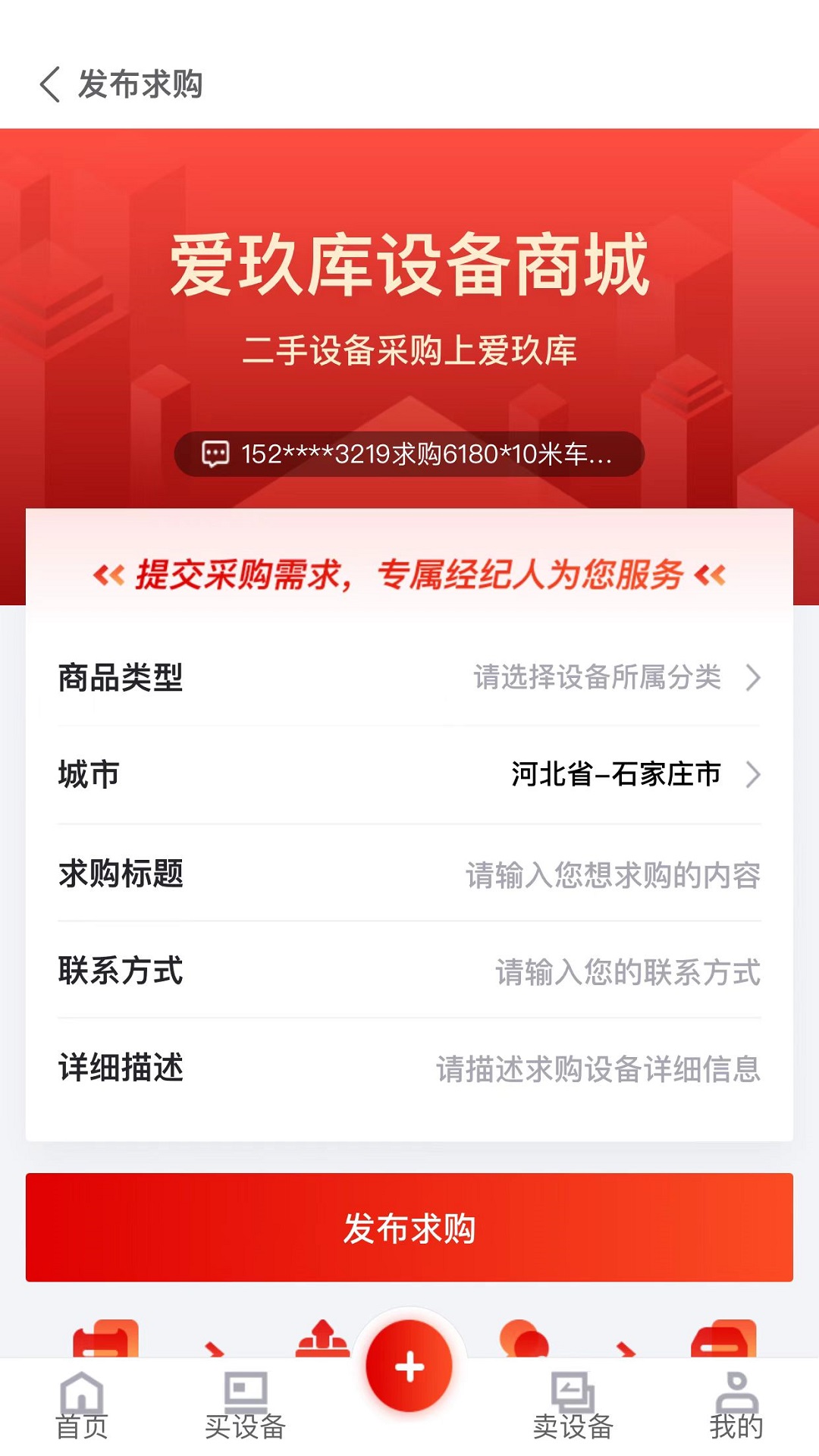Focus the 求购标题 input field
The width and height of the screenshot is (819, 1456).
613,874
